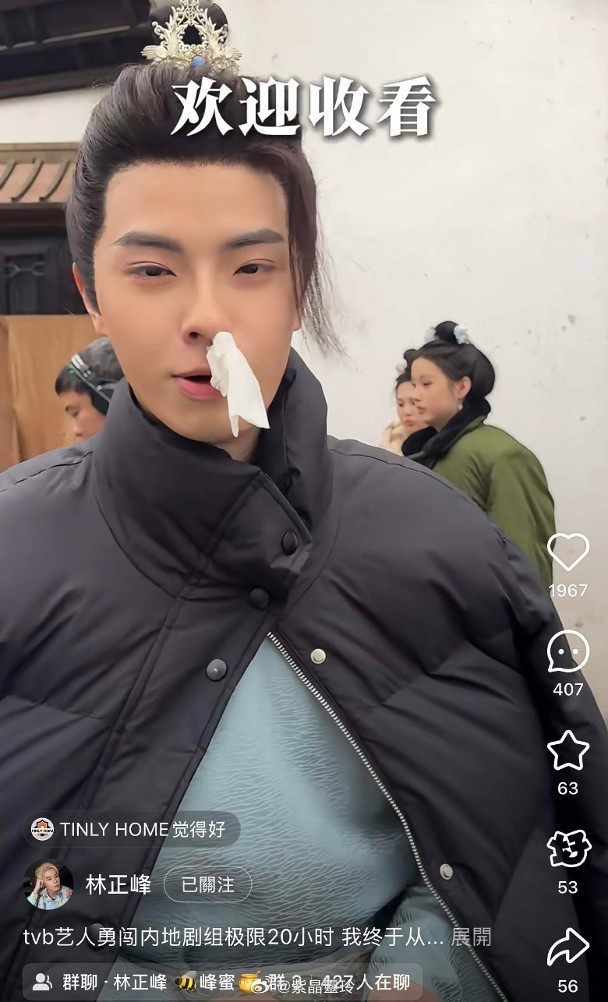This screenshot has height=1002, width=608.
Task: Like this video with the heart
Action: coord(567,552)
